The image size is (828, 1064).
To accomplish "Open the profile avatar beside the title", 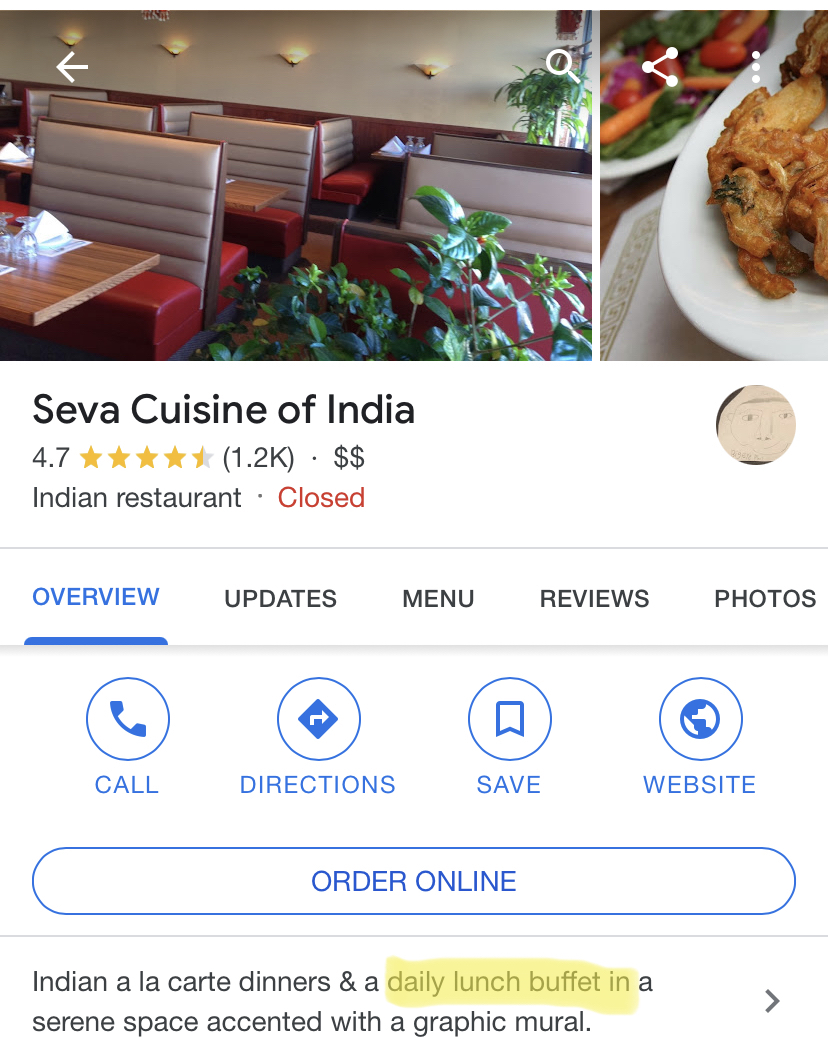I will [756, 425].
